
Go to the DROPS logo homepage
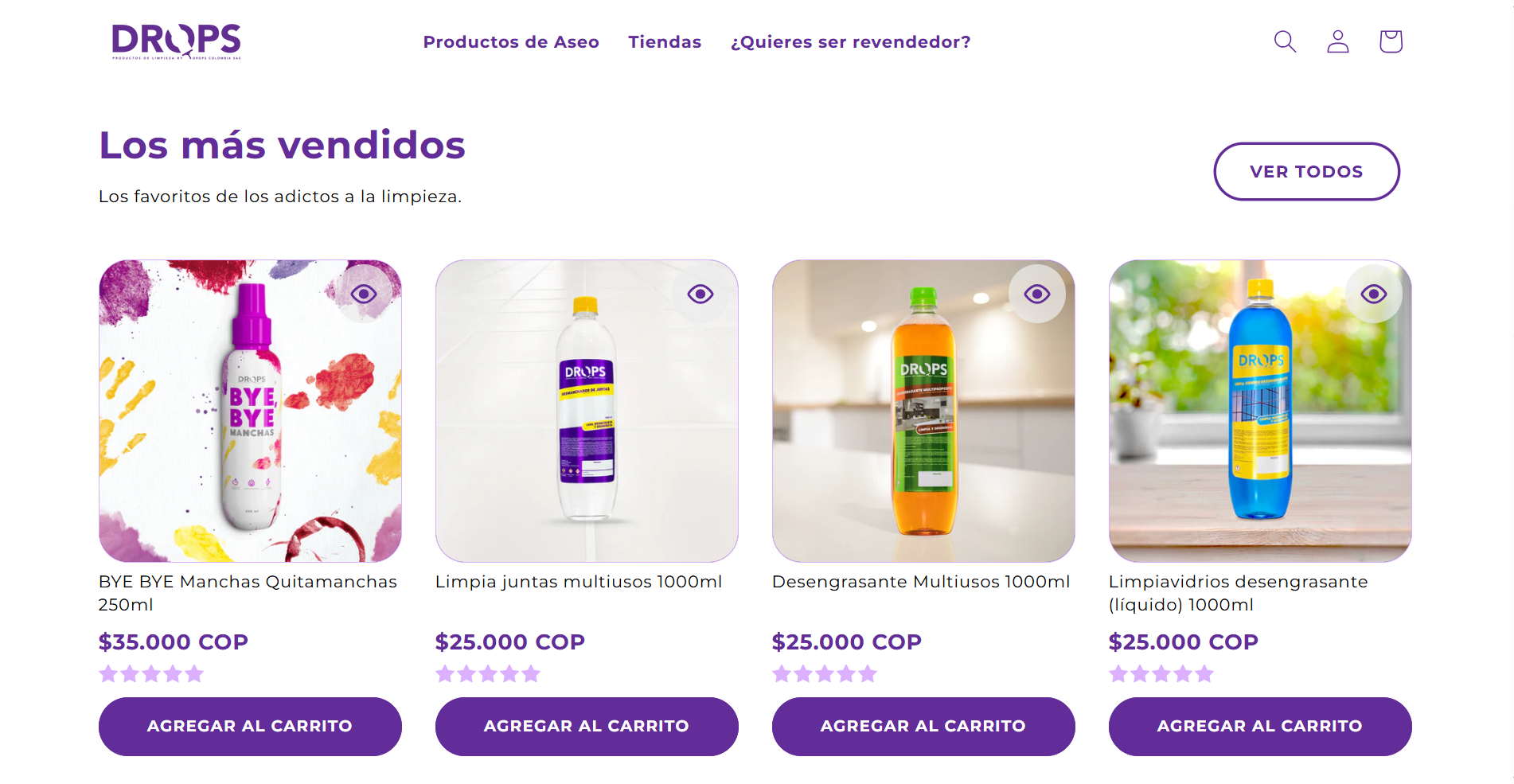(177, 41)
